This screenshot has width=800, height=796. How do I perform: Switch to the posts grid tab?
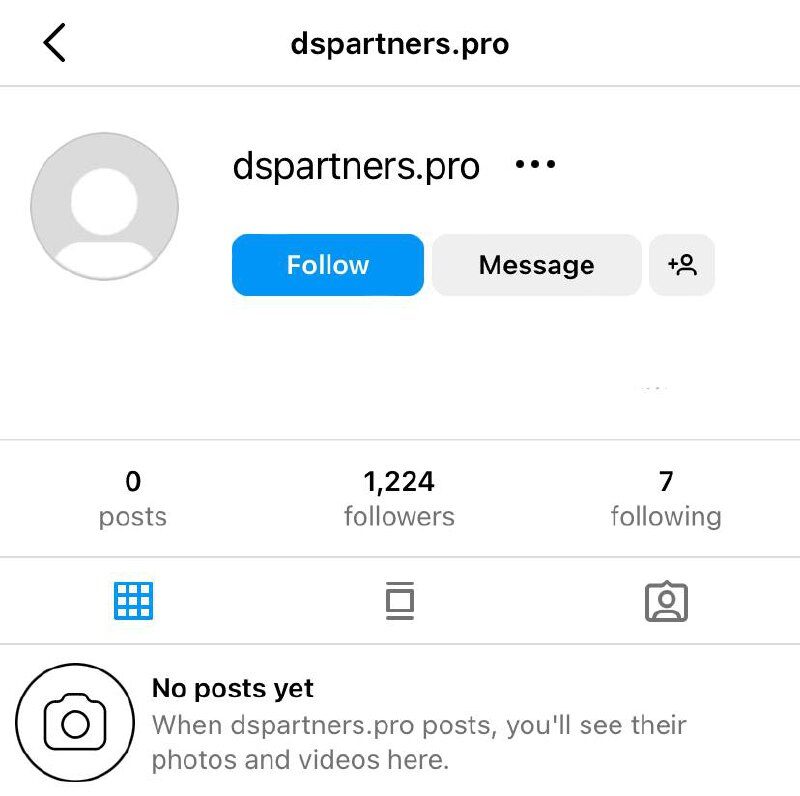pos(134,601)
